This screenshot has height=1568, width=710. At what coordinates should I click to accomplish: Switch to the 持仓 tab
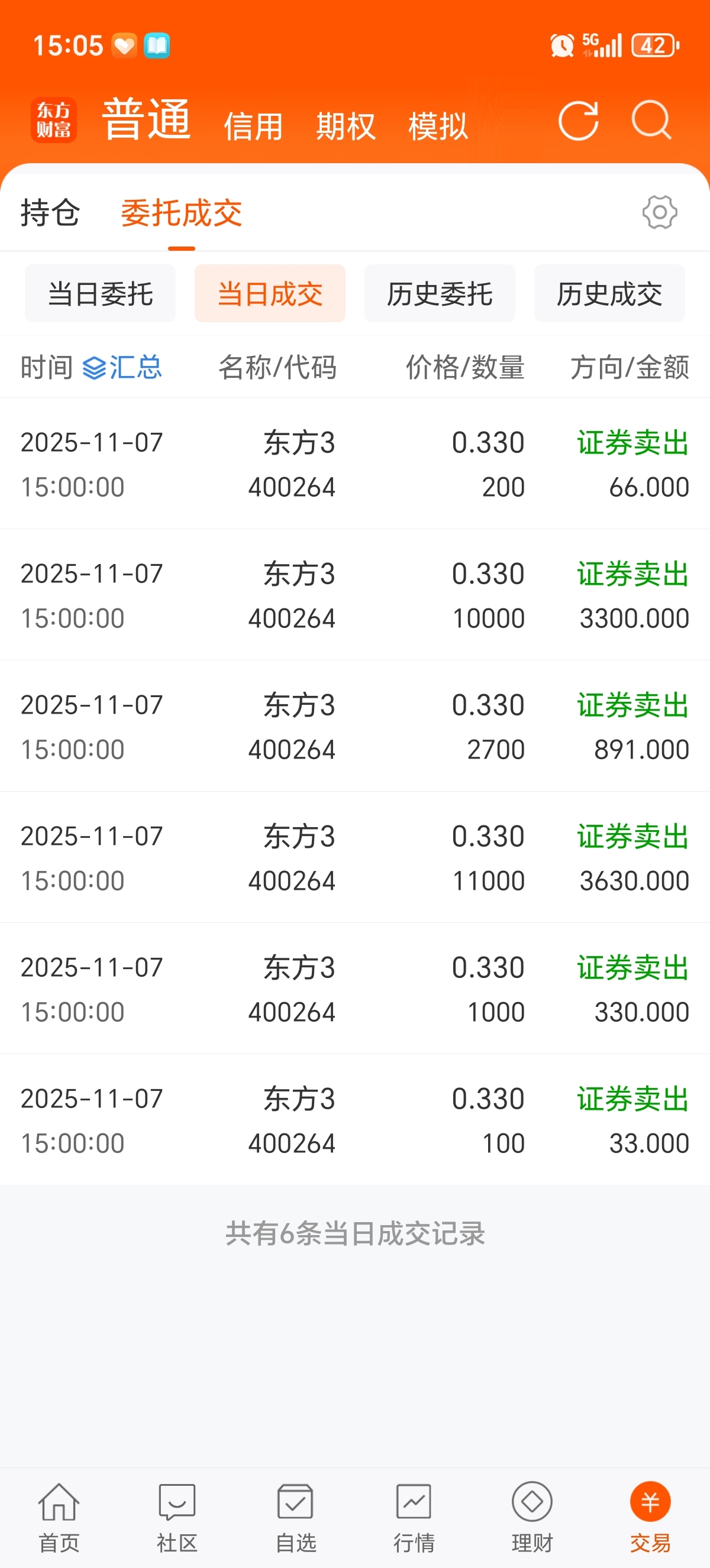click(50, 212)
